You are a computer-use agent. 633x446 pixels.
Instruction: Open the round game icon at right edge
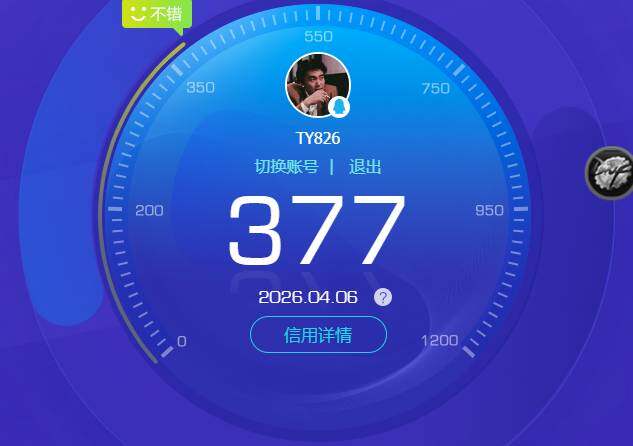tap(610, 173)
